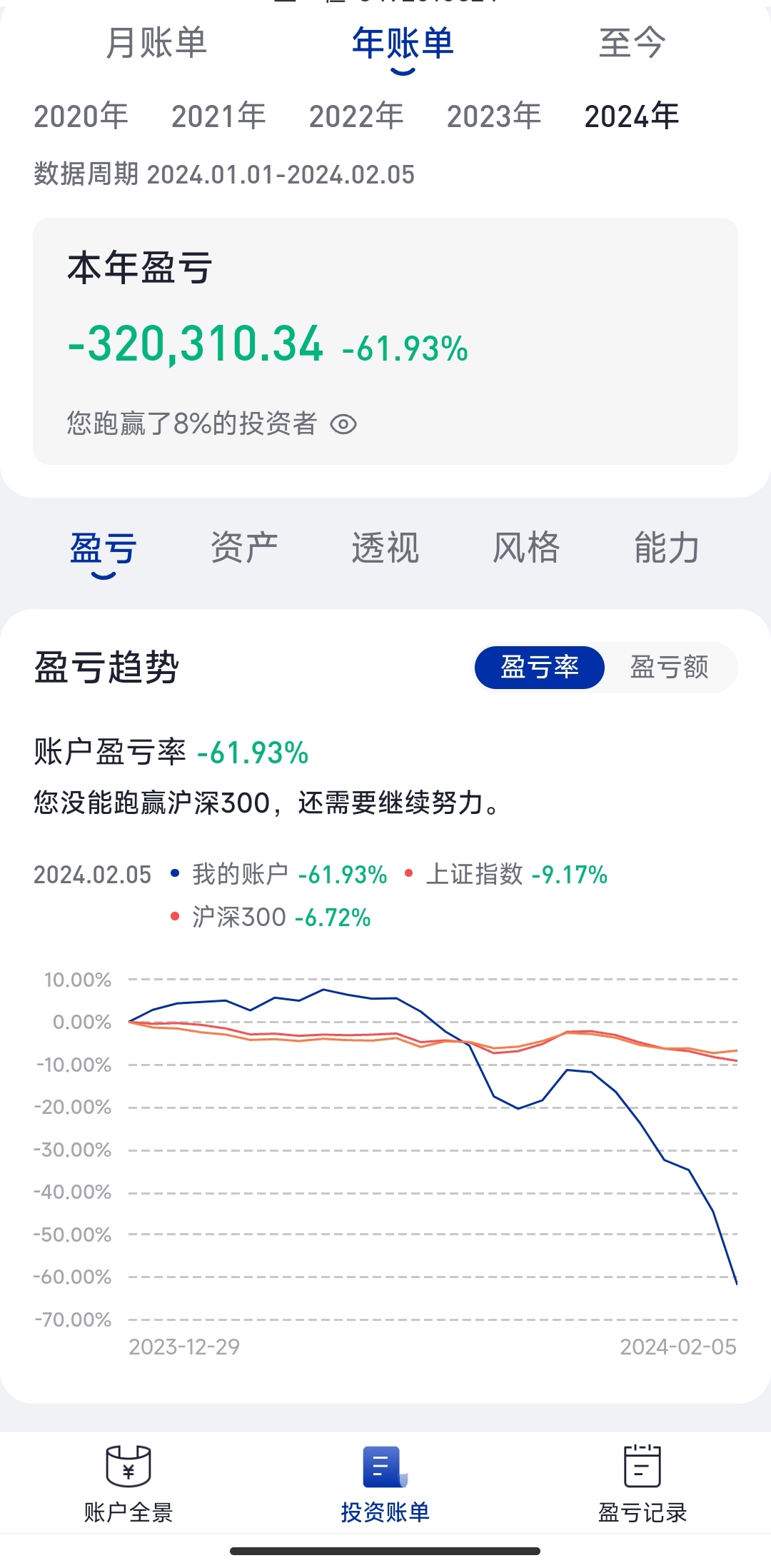
Task: Select the 2020年 bill
Action: click(x=81, y=116)
